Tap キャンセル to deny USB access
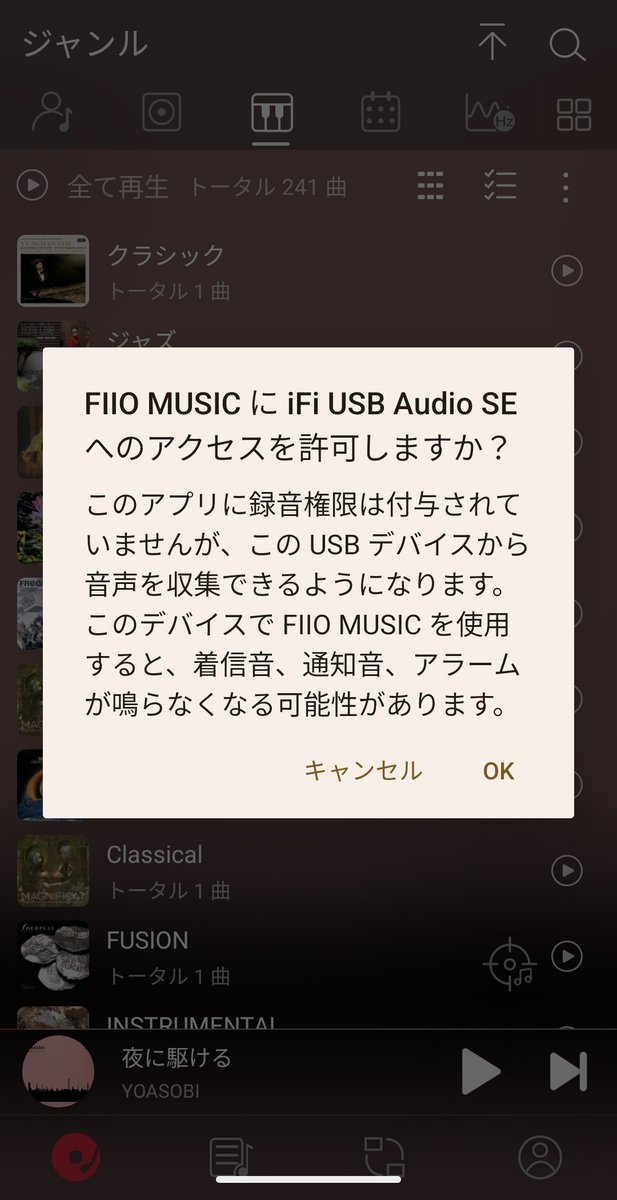The image size is (617, 1200). pyautogui.click(x=363, y=770)
